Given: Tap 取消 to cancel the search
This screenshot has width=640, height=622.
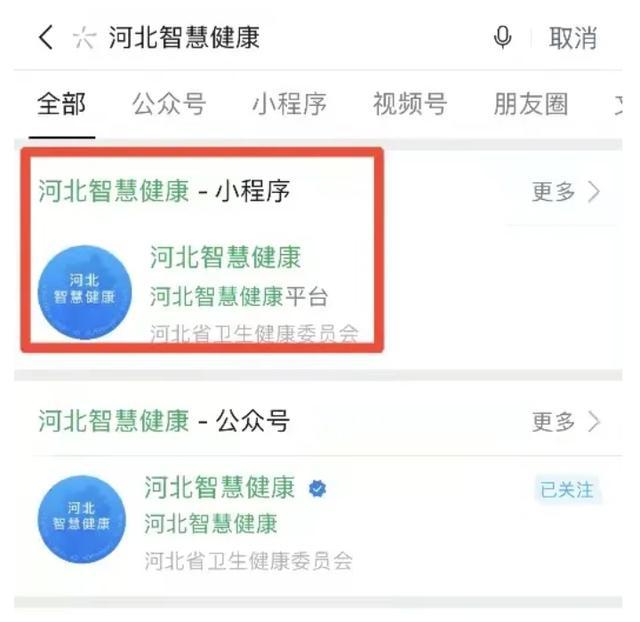Looking at the screenshot, I should pyautogui.click(x=573, y=38).
